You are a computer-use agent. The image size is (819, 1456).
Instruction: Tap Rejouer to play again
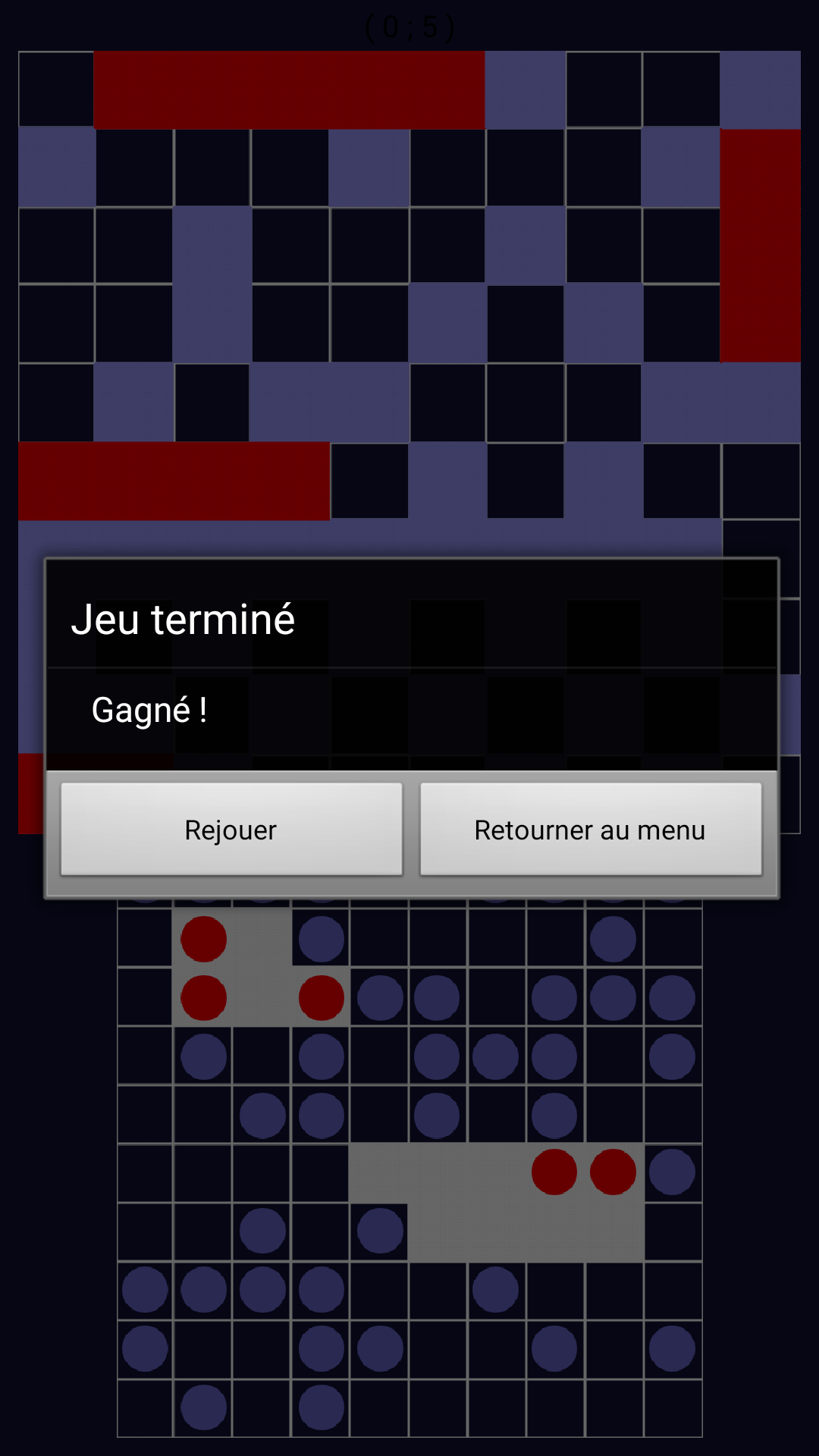(231, 830)
